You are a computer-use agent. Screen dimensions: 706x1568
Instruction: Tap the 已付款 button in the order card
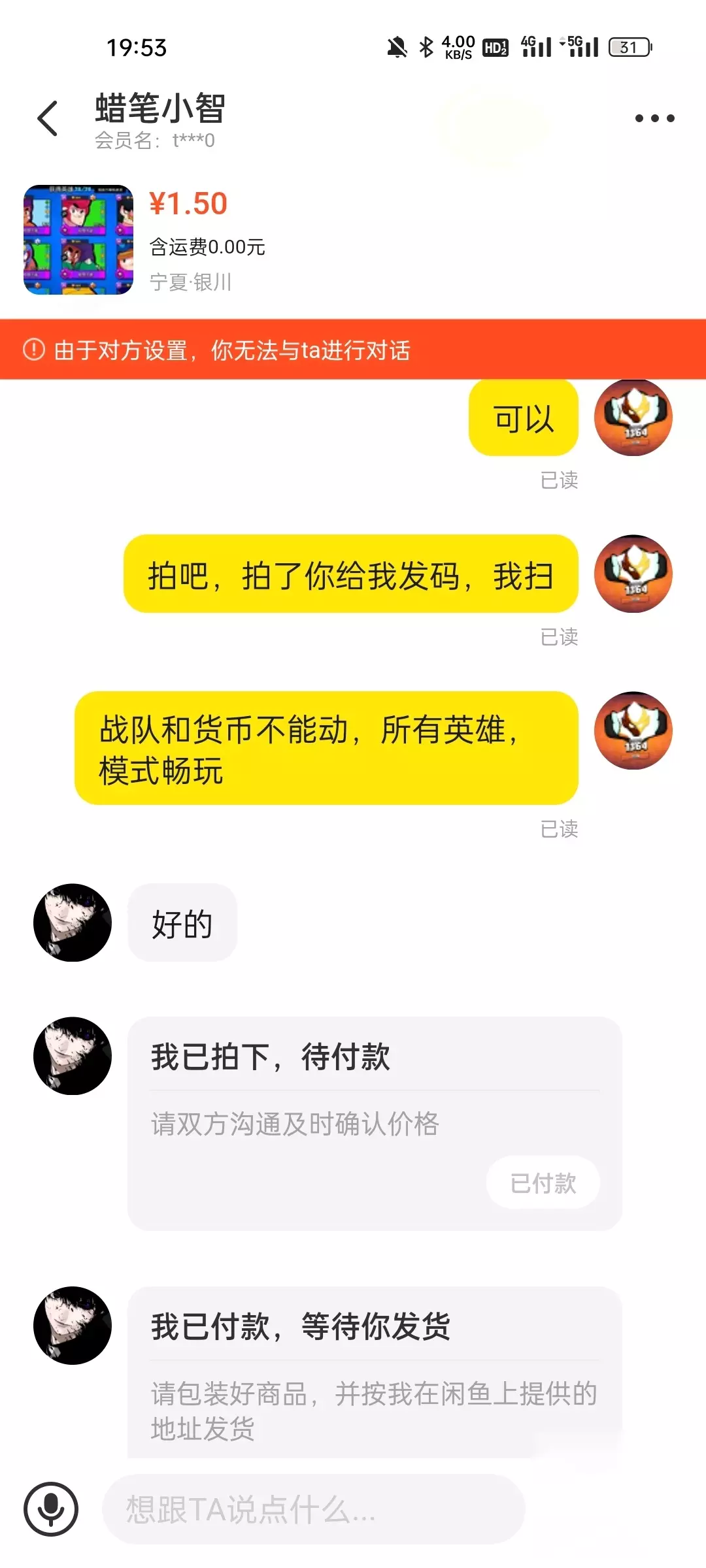pos(543,1183)
